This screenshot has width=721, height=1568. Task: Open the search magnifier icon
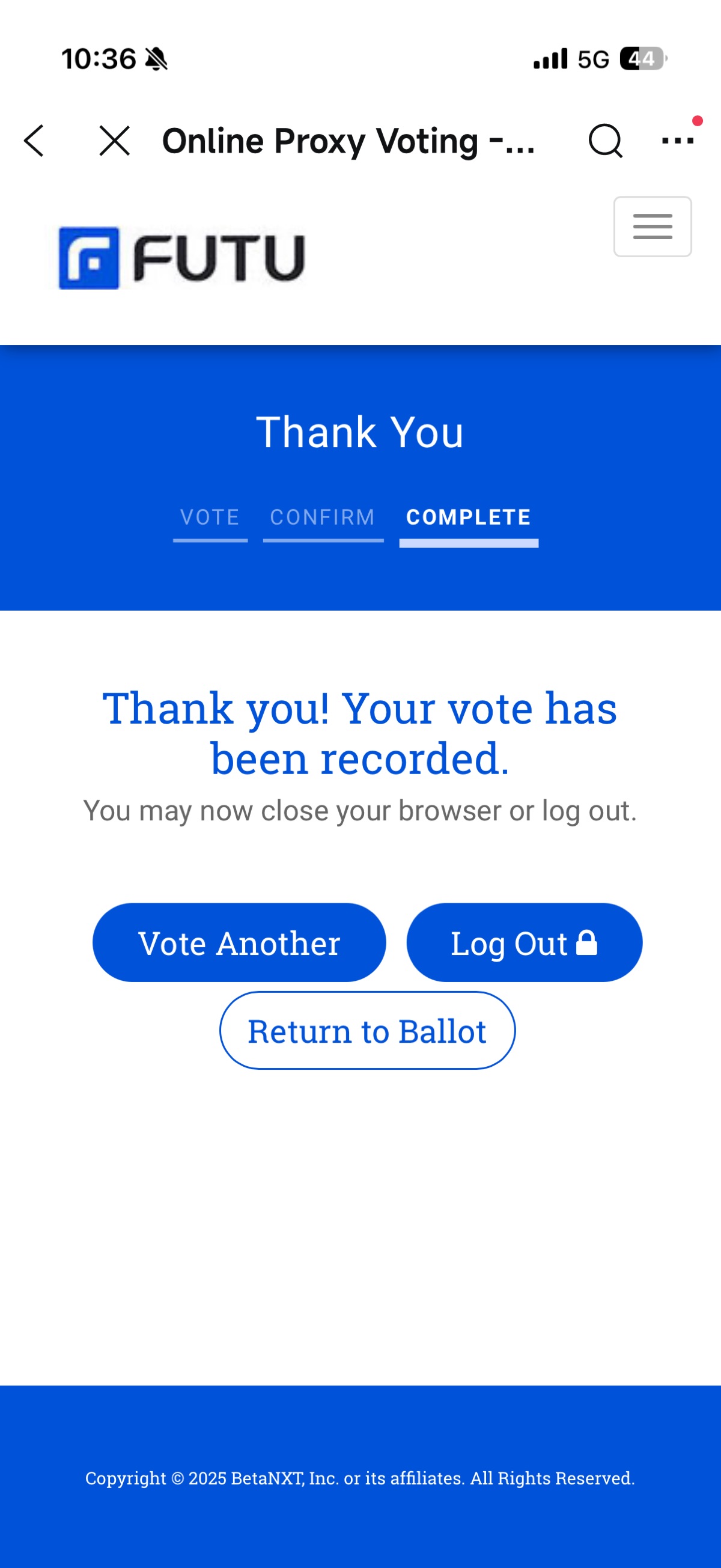point(606,141)
